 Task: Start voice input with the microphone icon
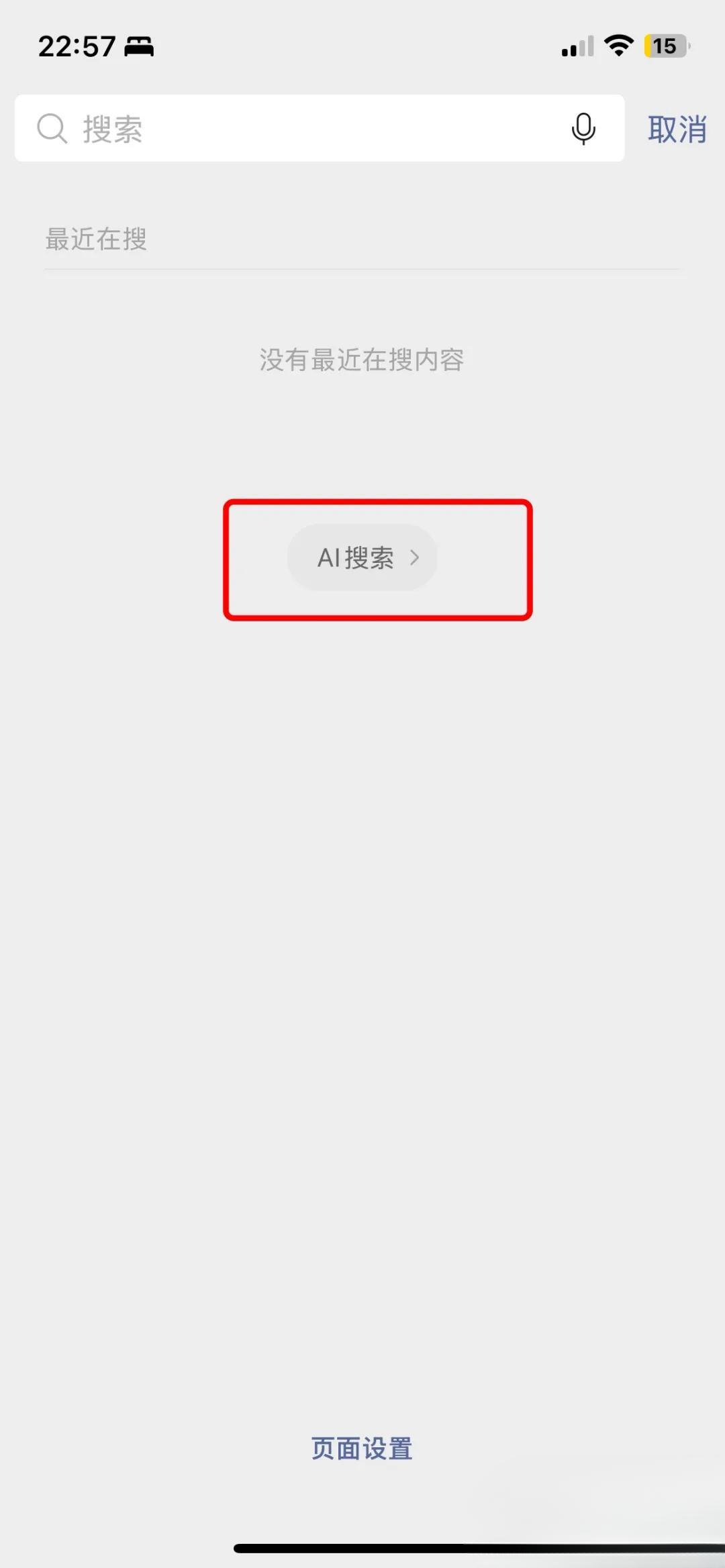coord(583,128)
